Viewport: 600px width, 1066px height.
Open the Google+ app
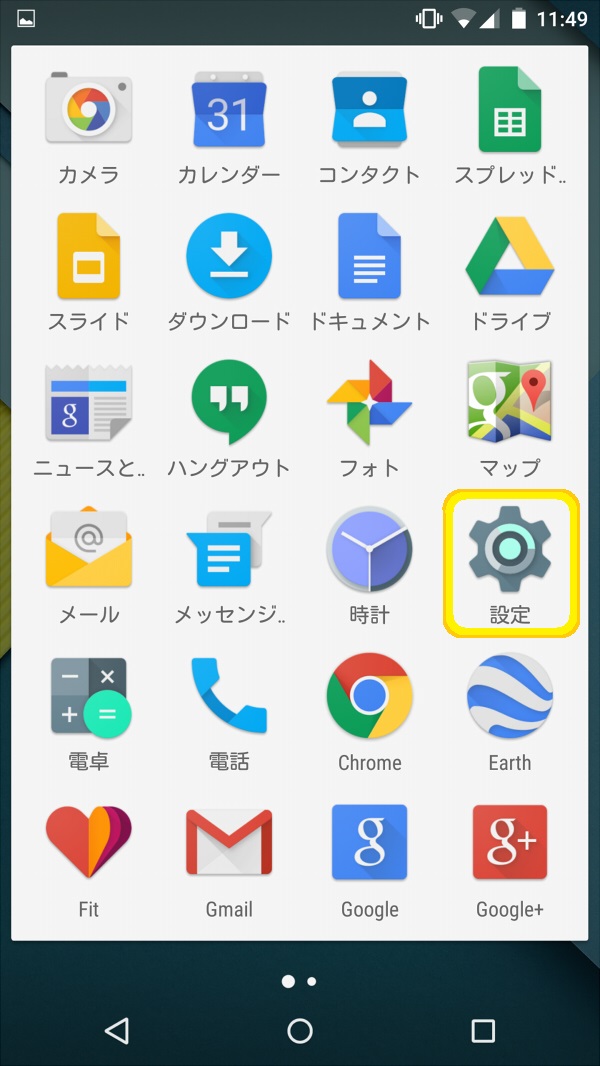[x=509, y=843]
